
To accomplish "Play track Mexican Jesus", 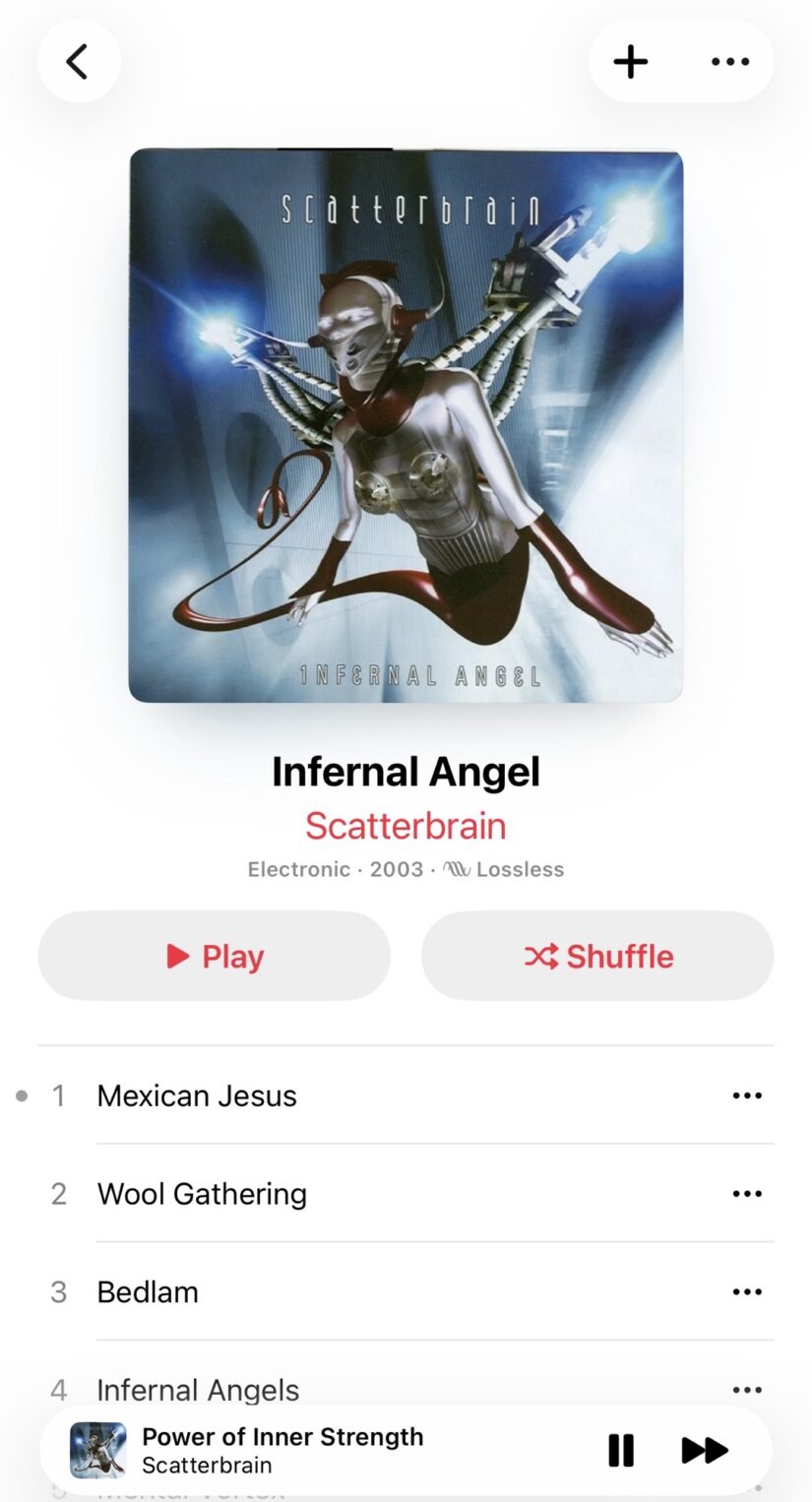I will pos(197,1095).
